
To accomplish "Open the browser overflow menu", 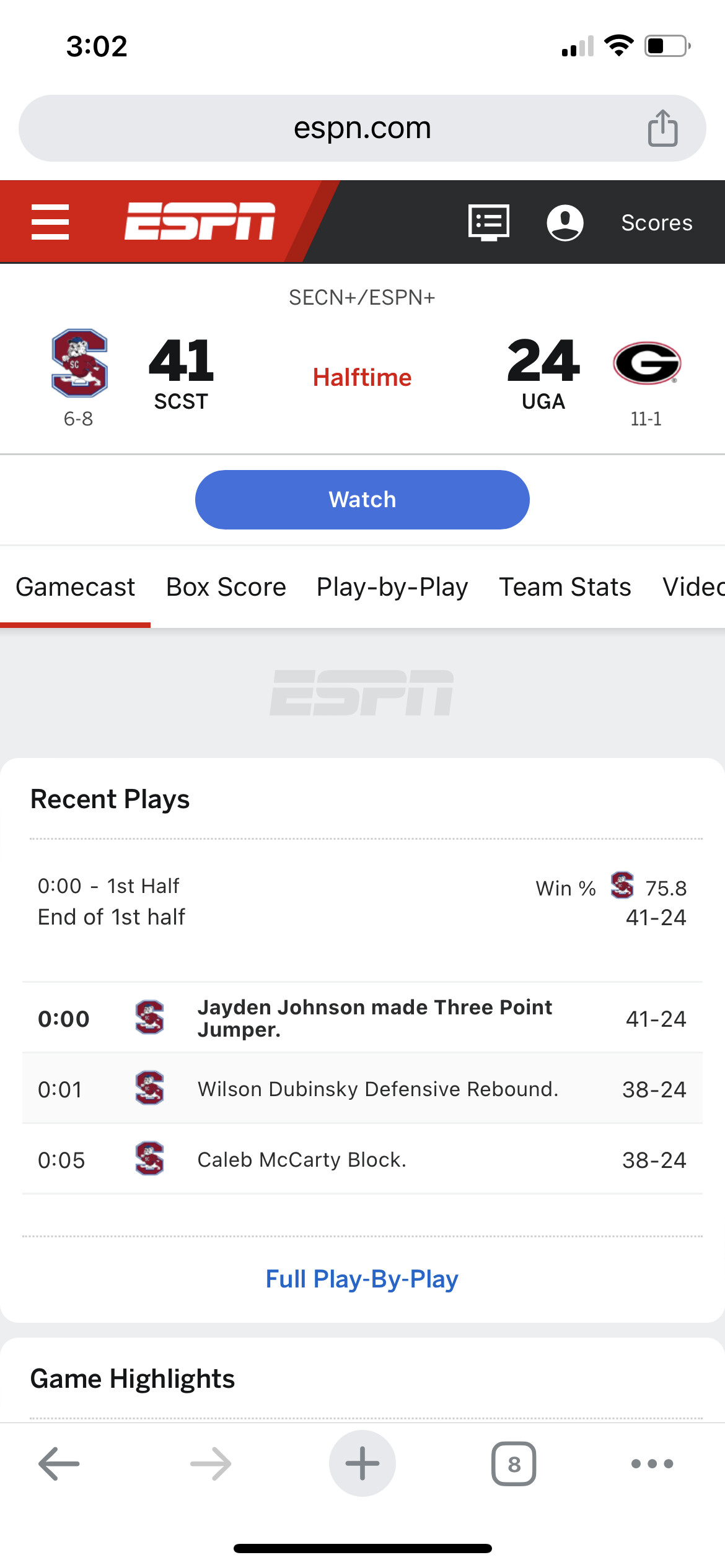I will point(652,1463).
